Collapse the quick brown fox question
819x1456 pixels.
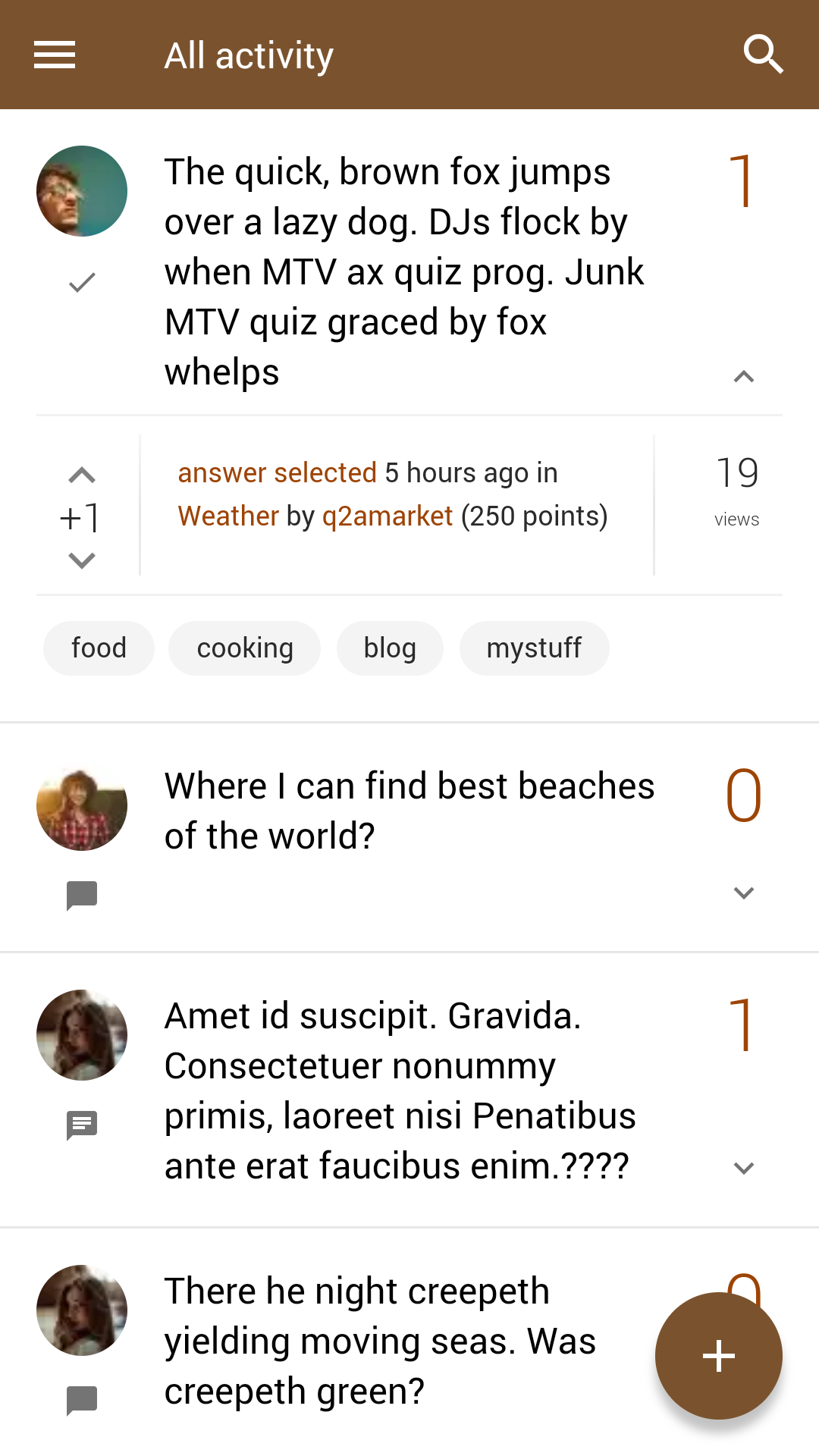click(744, 377)
